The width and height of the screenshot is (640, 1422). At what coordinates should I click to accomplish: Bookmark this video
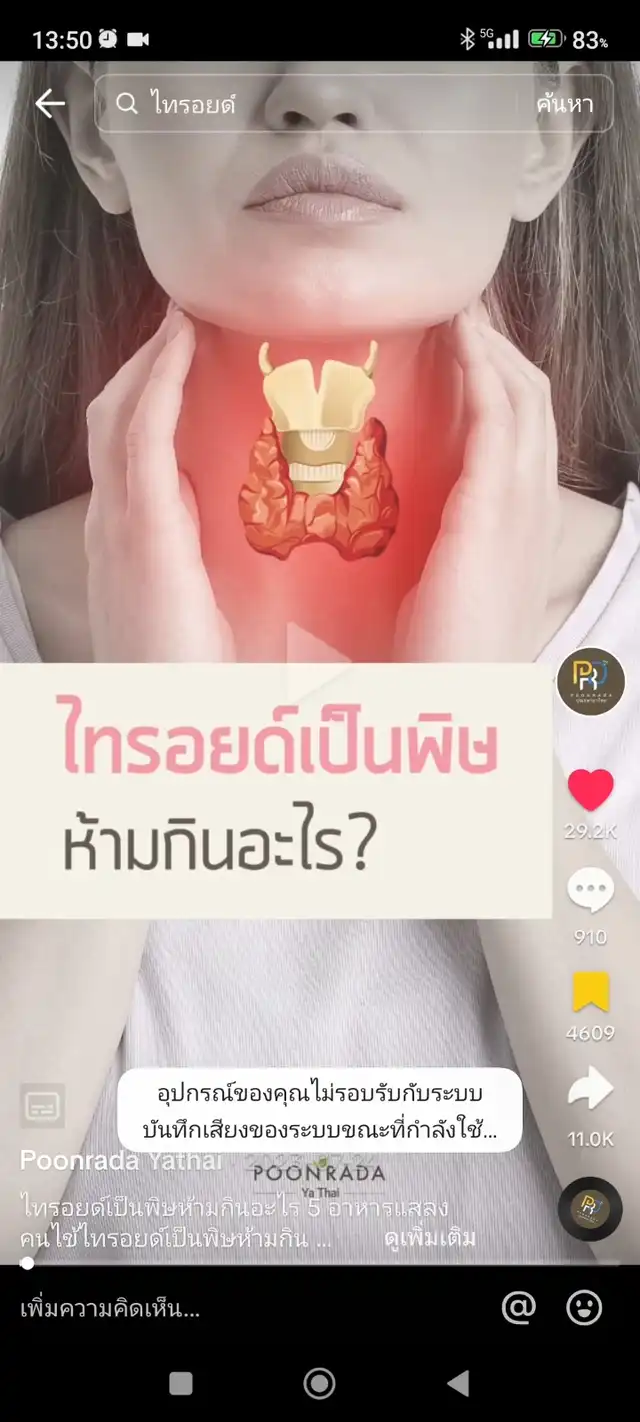pos(591,992)
